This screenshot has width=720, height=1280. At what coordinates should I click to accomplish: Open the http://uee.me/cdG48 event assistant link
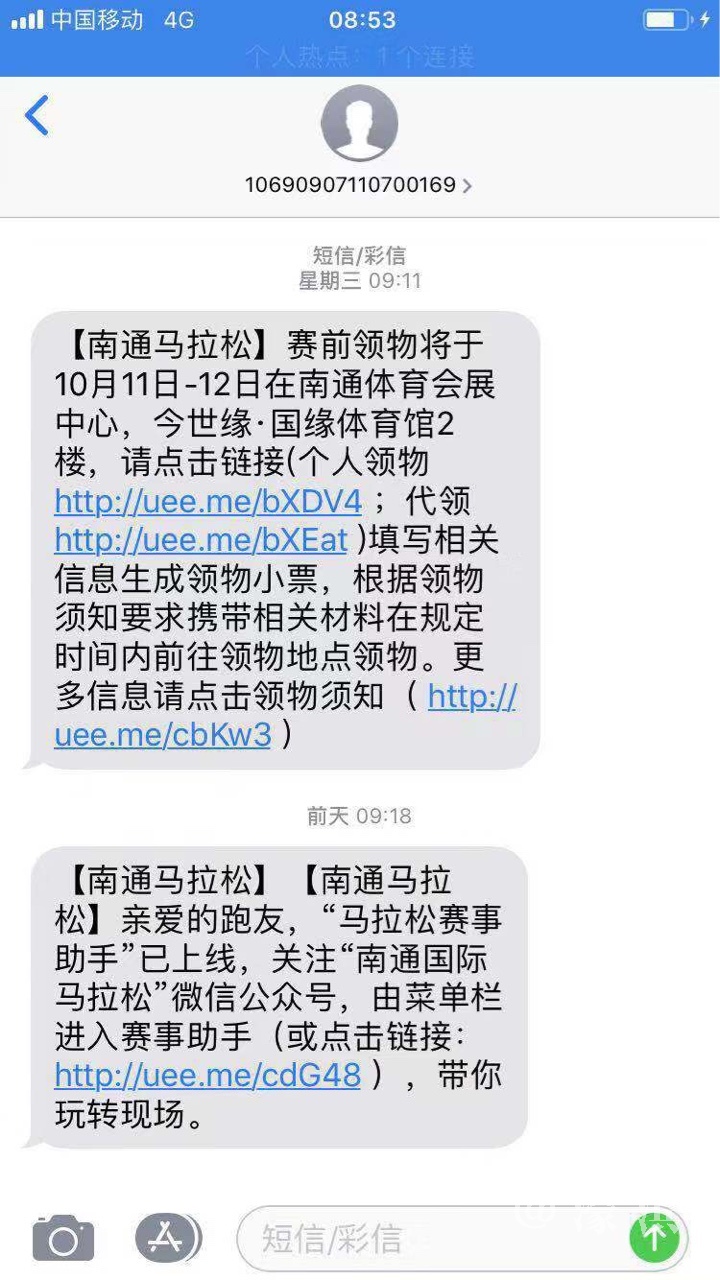pyautogui.click(x=208, y=1075)
